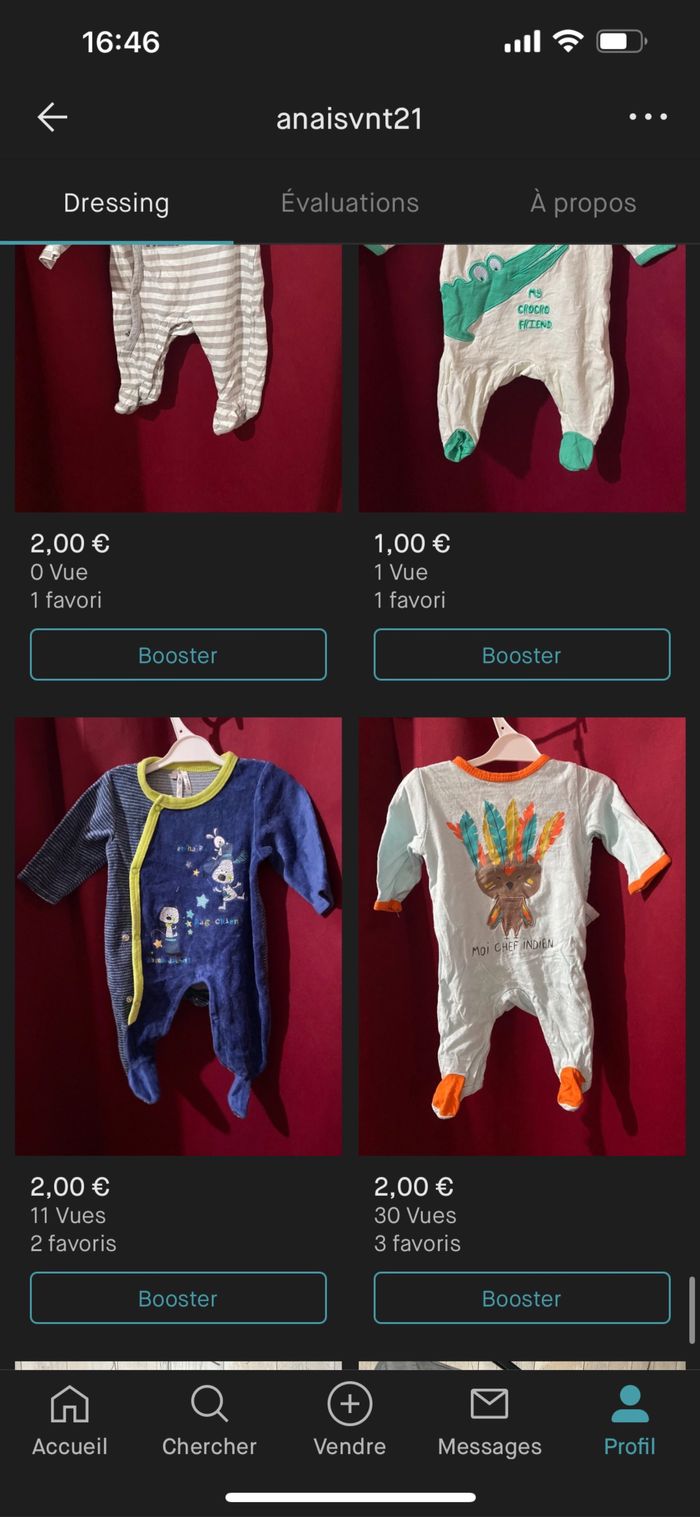Go back using the top-left arrow
The height and width of the screenshot is (1517, 700).
(52, 118)
